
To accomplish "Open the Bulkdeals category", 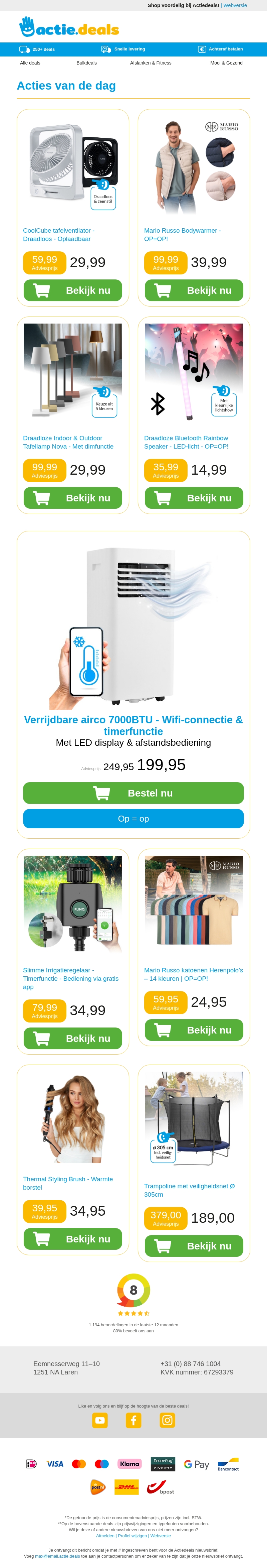I will (x=86, y=63).
